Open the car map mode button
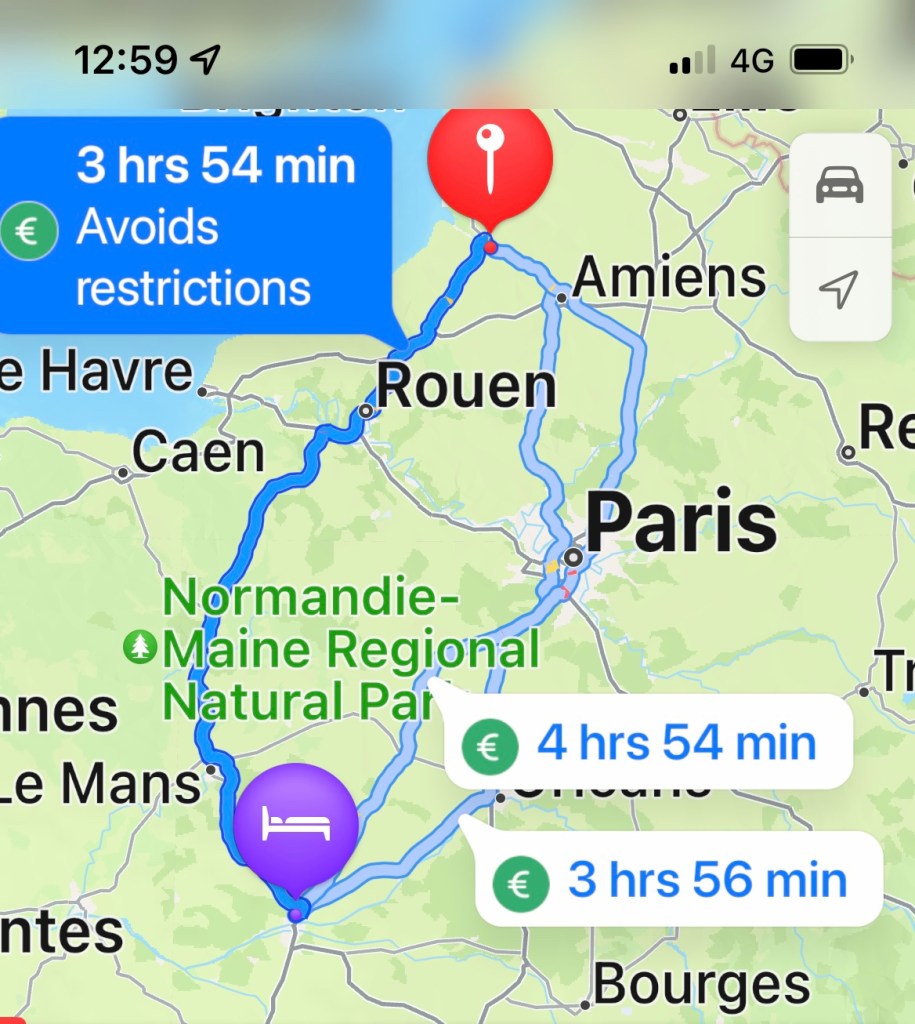Screen dimensions: 915x1024 (x=839, y=186)
